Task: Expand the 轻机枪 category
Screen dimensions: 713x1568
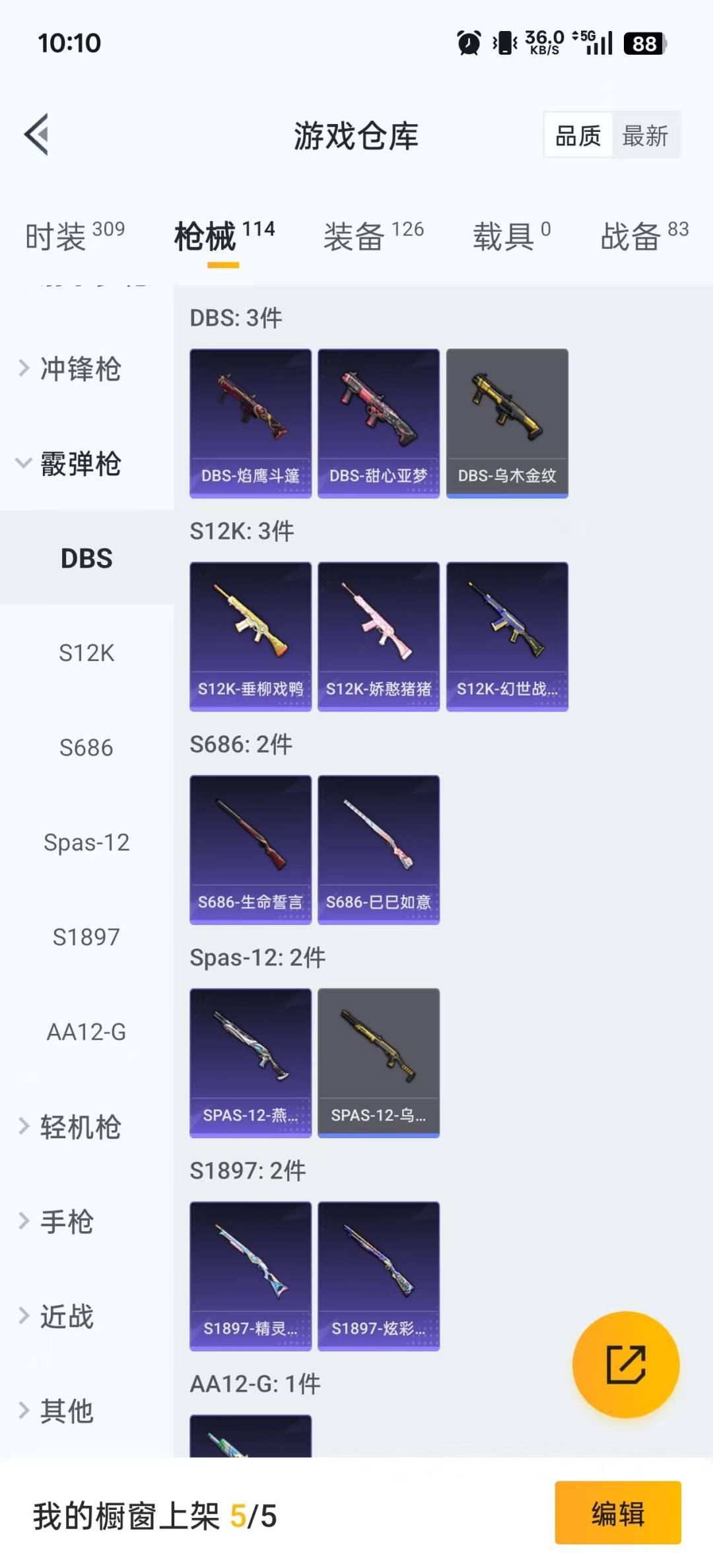Action: point(79,1126)
